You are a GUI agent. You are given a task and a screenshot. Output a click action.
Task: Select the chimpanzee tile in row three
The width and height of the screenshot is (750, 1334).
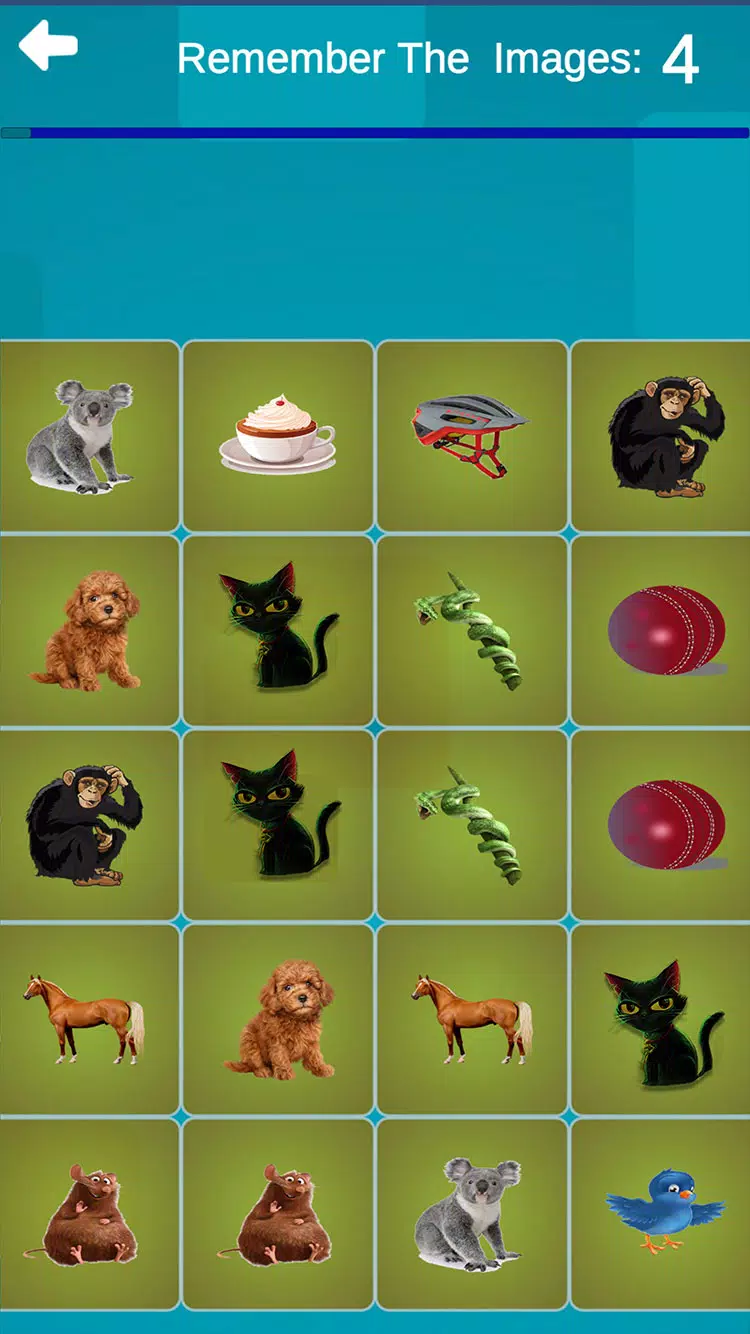[85, 820]
